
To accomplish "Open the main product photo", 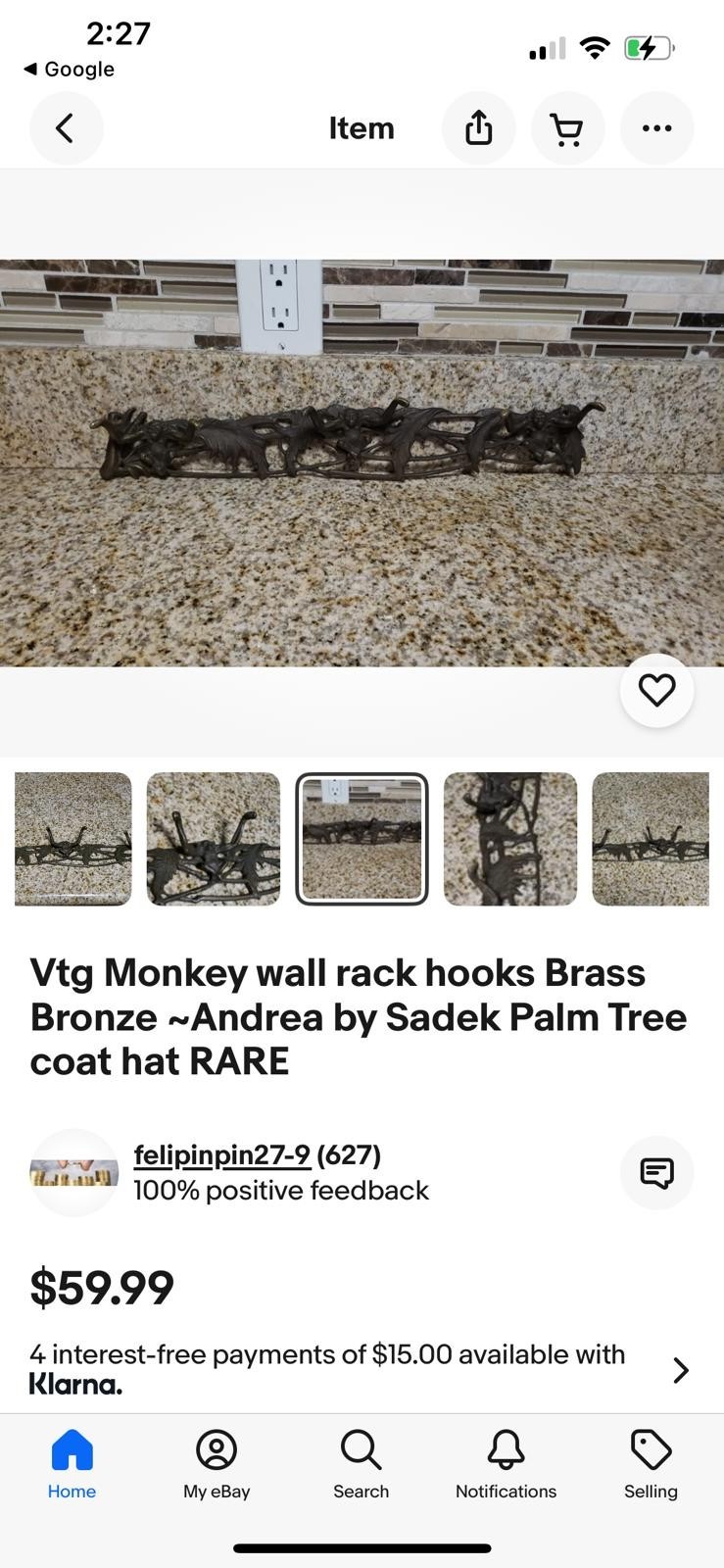I will point(362,463).
